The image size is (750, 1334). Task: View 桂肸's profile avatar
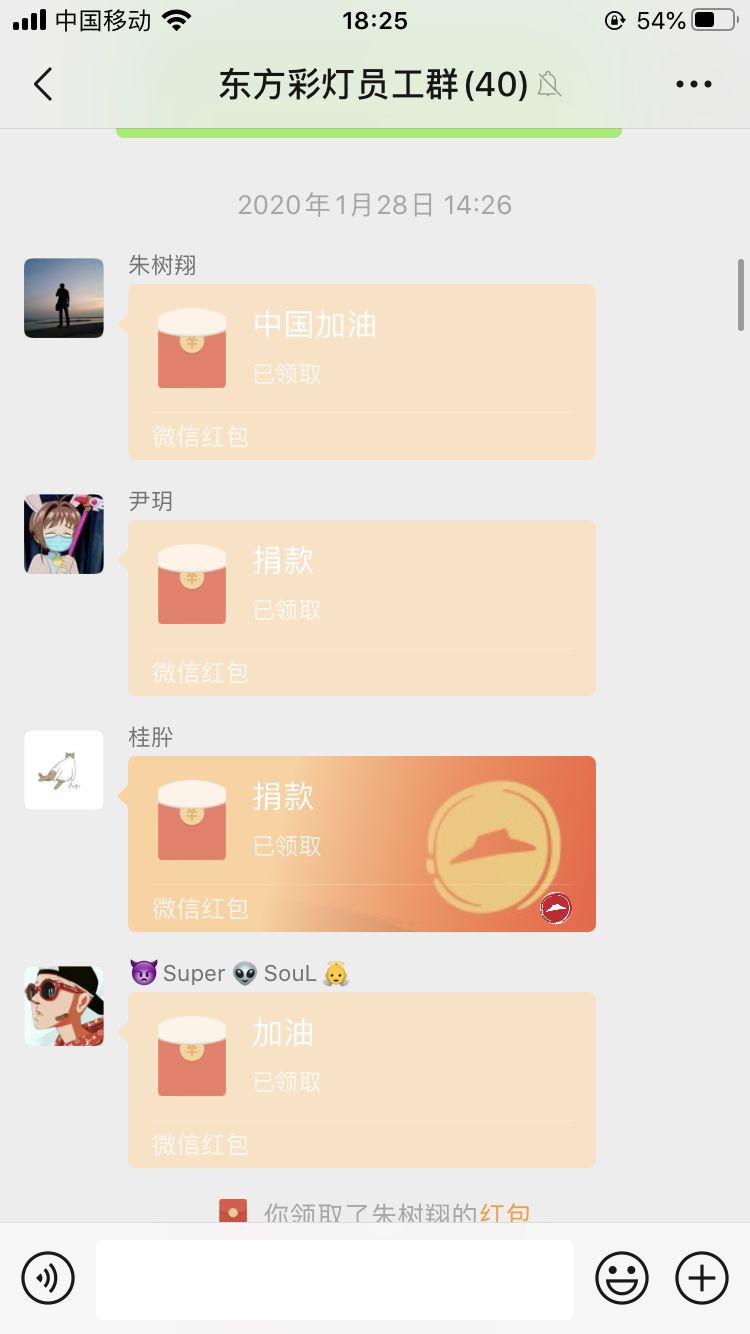pyautogui.click(x=64, y=770)
